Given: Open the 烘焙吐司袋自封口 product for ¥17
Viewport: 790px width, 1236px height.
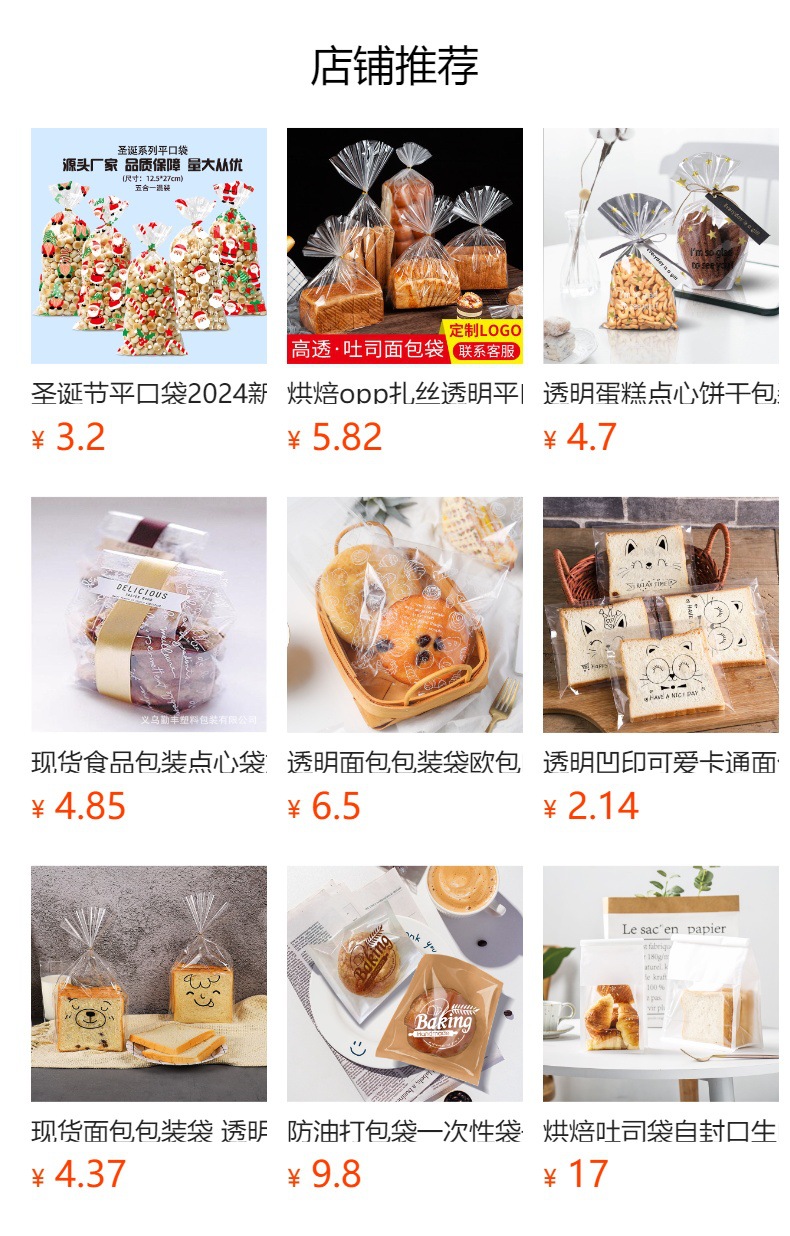Looking at the screenshot, I should pos(661,984).
